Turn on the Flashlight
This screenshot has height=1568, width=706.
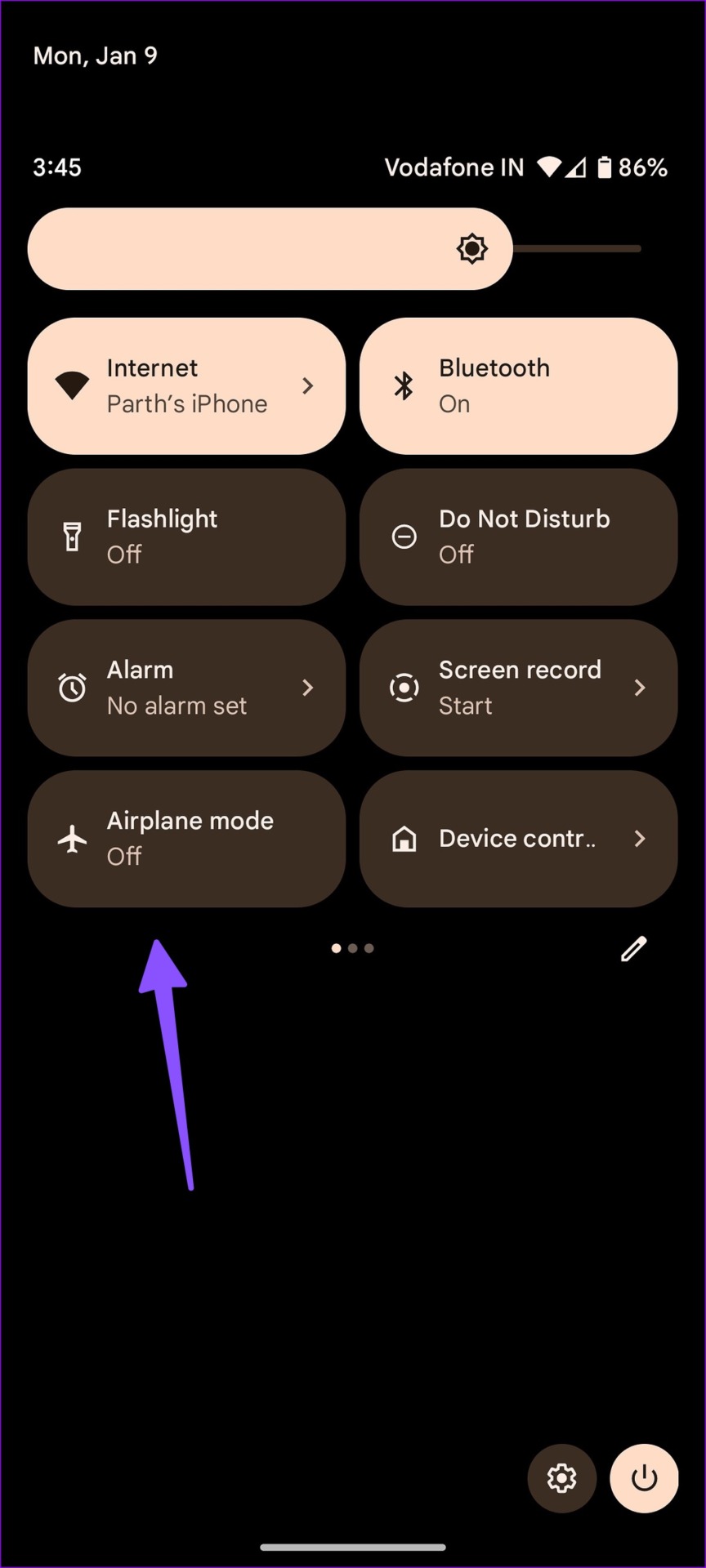186,537
